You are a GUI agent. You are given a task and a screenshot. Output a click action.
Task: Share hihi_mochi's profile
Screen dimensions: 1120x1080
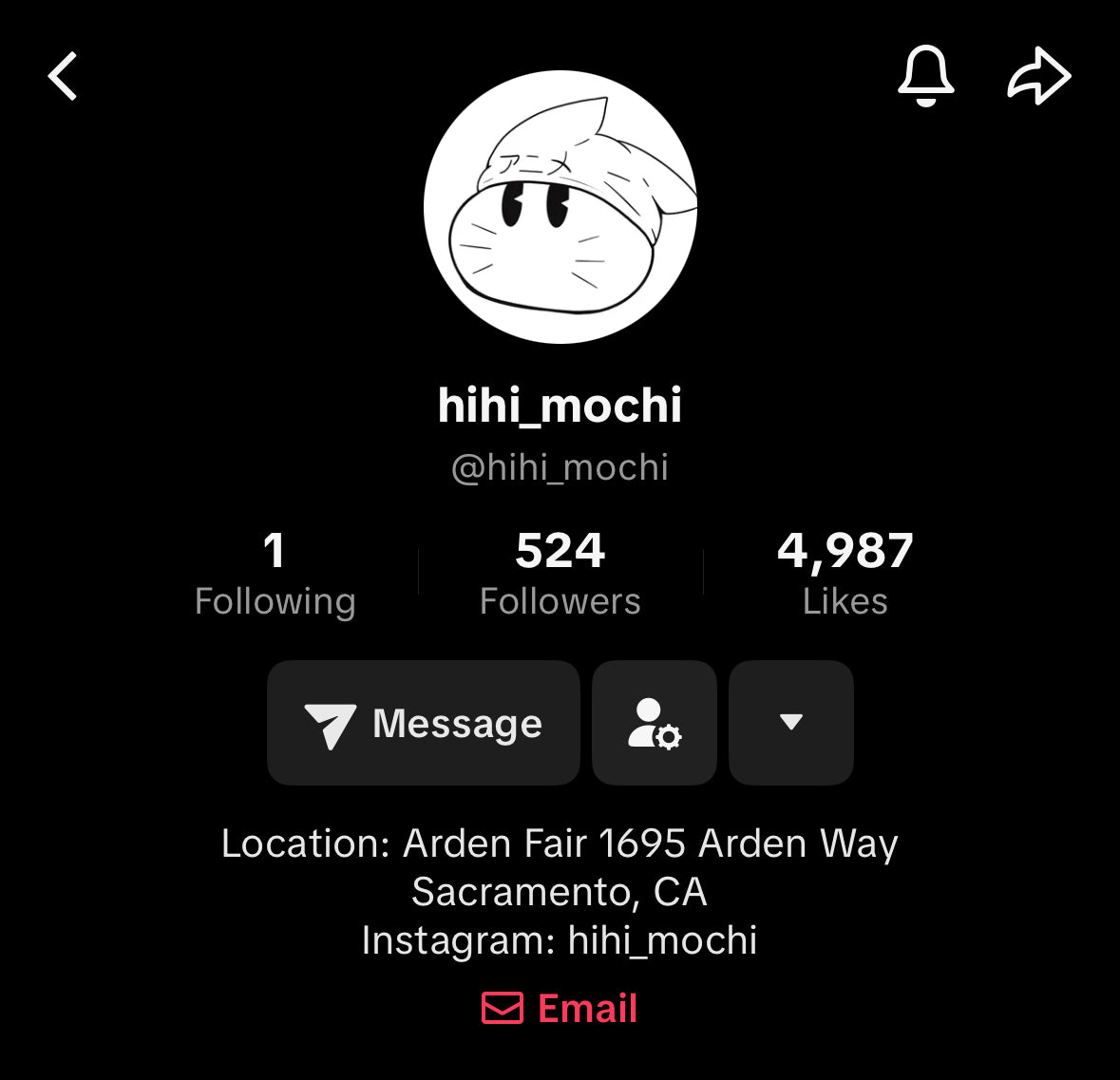click(x=1038, y=76)
